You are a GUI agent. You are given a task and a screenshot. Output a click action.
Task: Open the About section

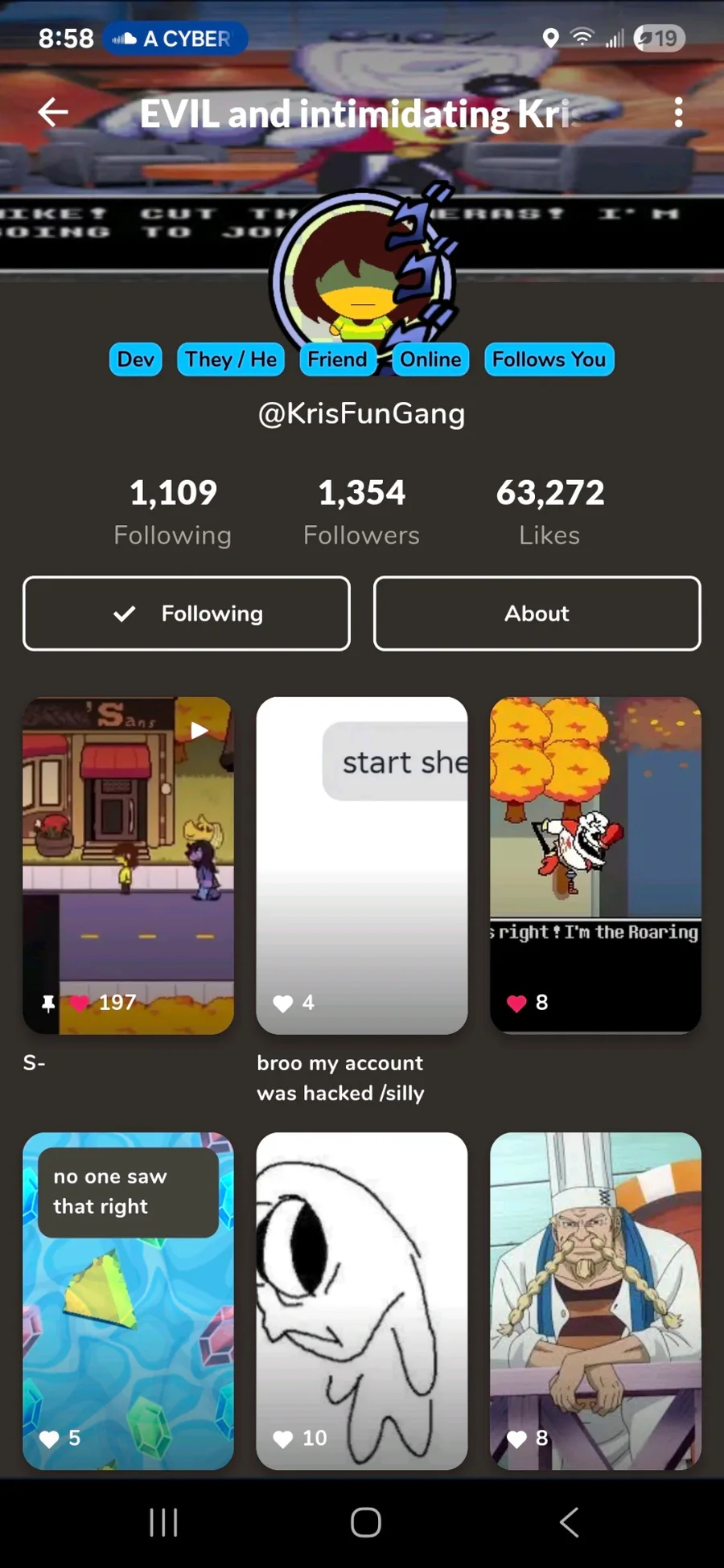coord(537,614)
